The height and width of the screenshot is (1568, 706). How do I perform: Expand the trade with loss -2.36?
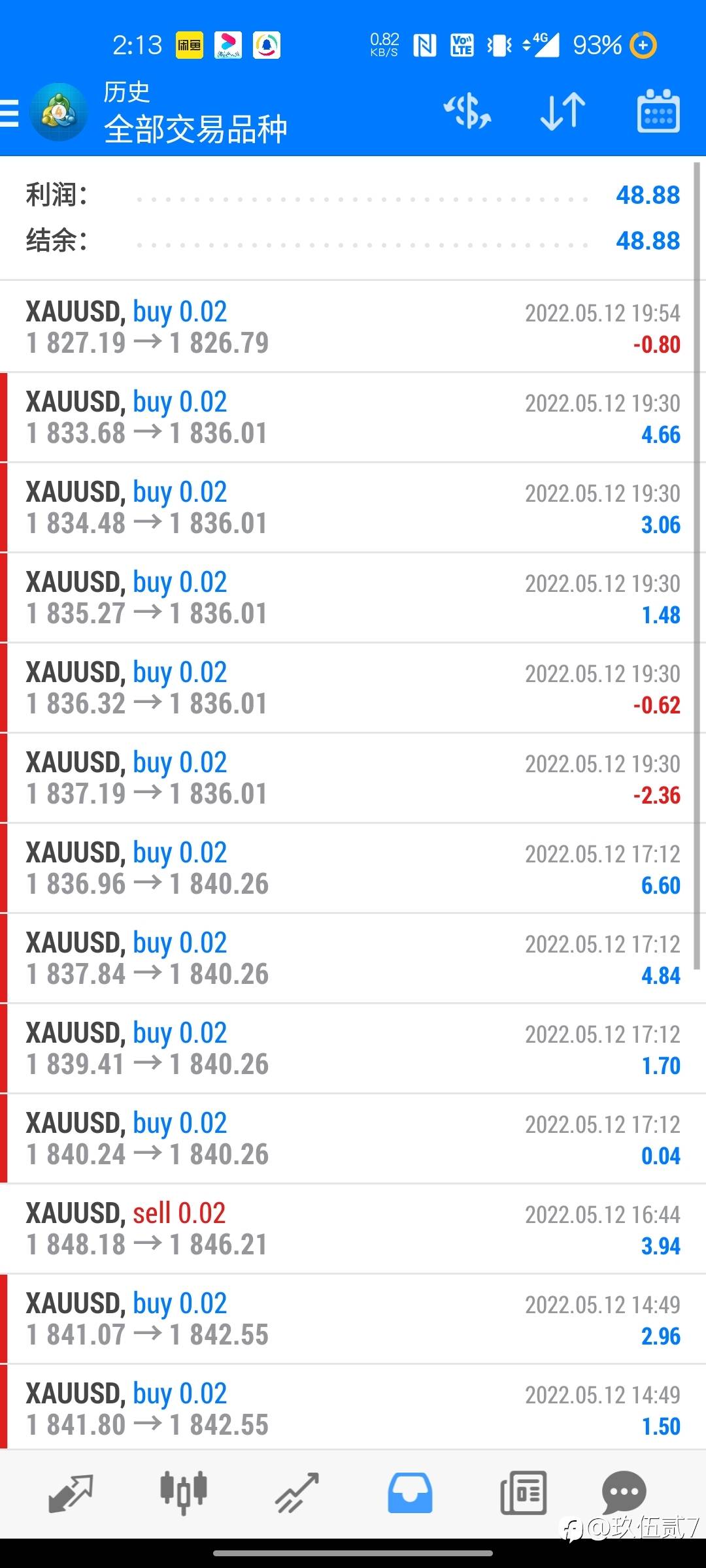(353, 778)
